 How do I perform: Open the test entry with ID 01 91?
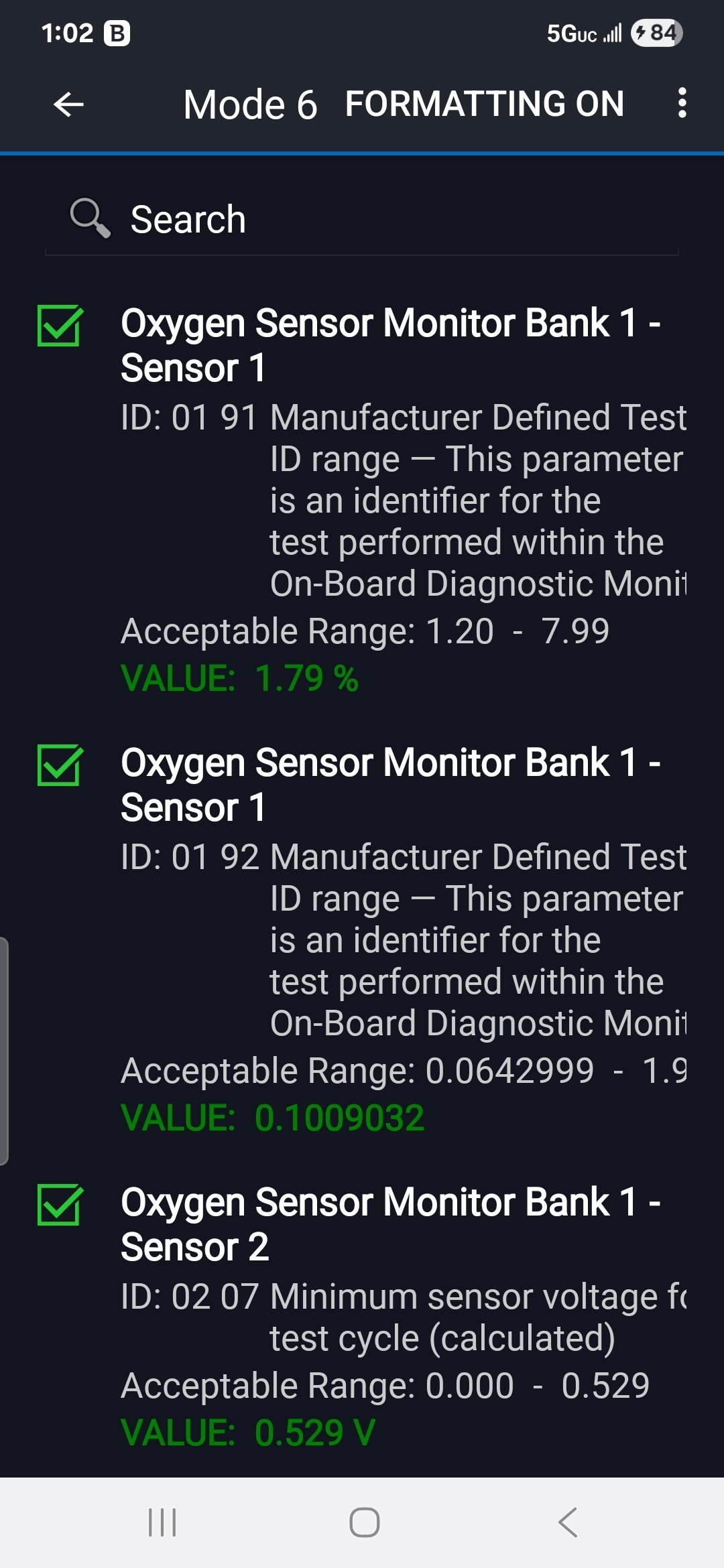402,499
